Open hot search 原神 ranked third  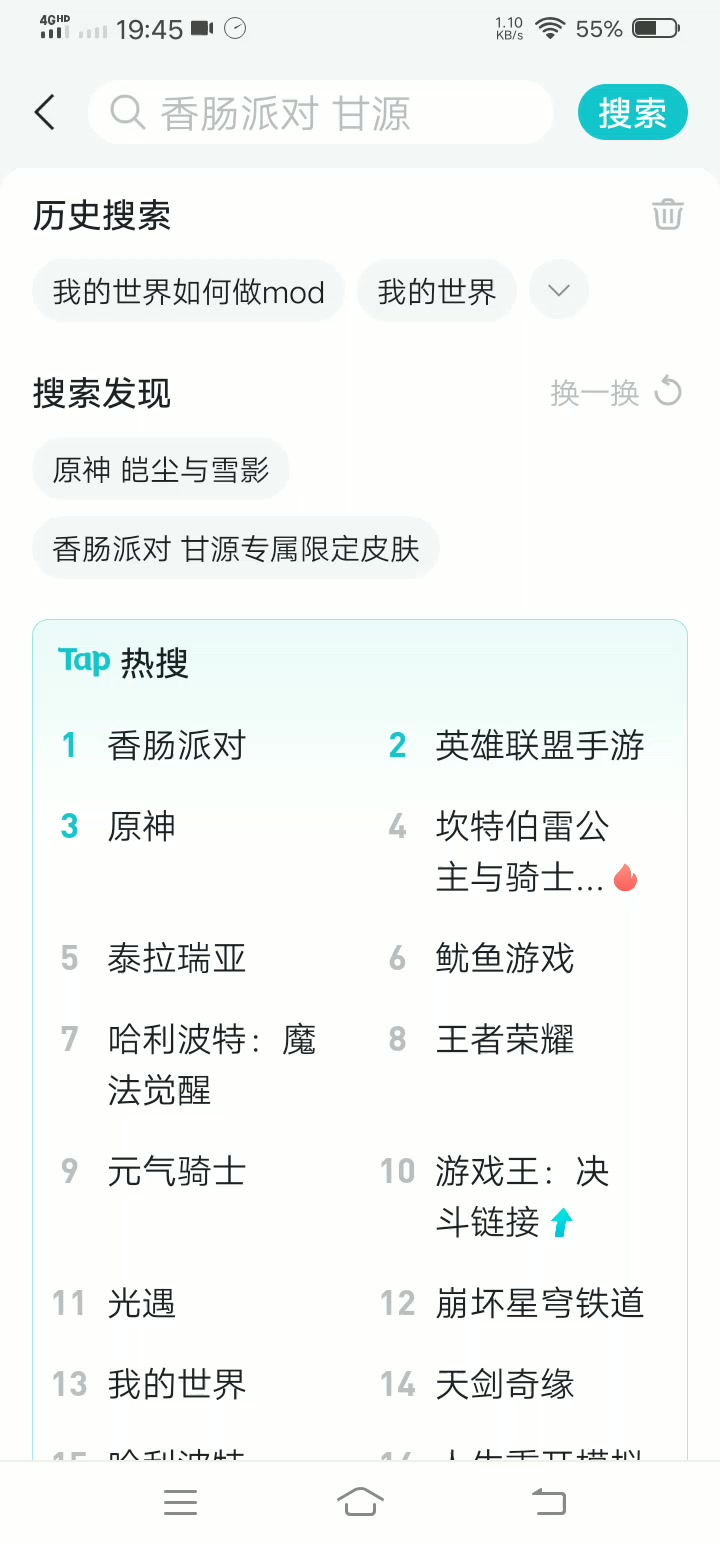click(x=142, y=827)
